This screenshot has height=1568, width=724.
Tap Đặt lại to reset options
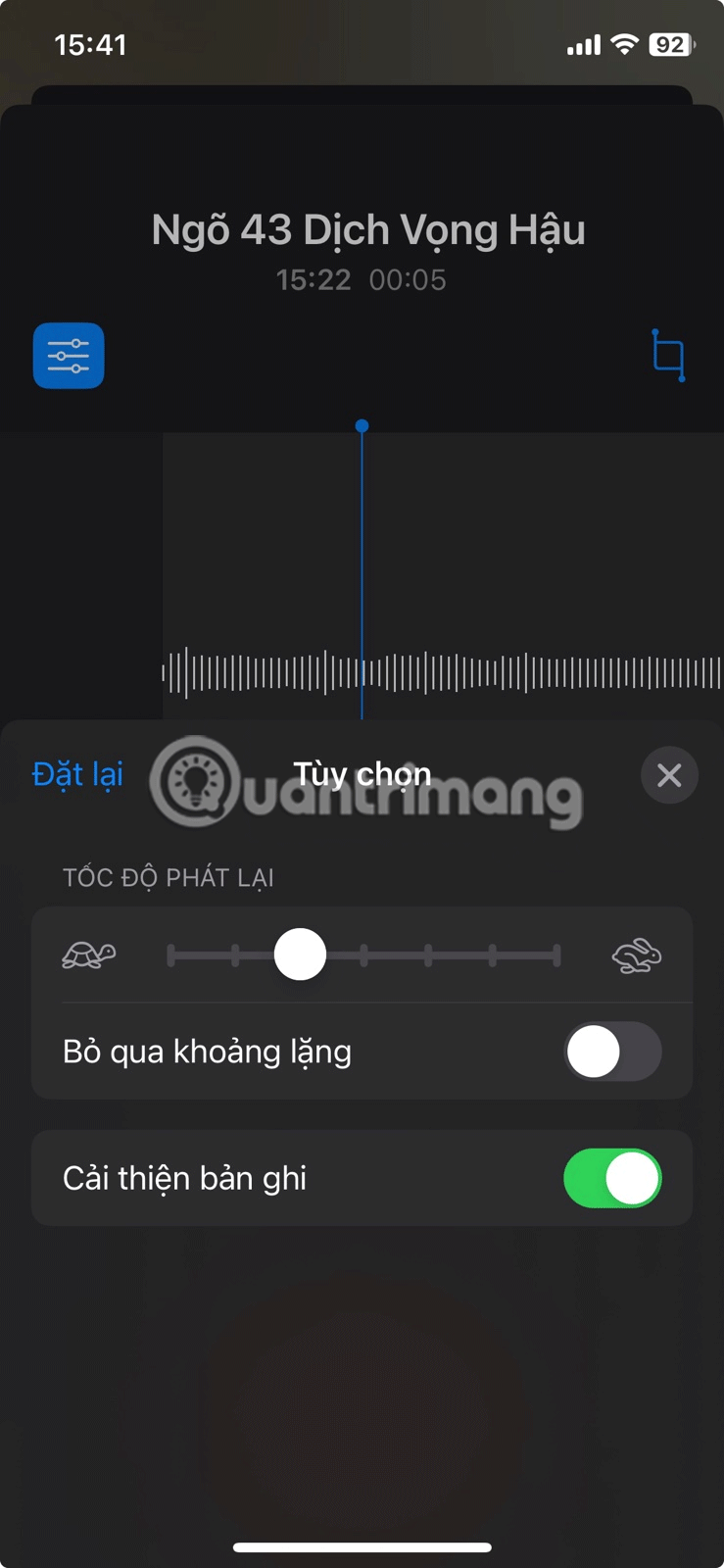tap(77, 774)
